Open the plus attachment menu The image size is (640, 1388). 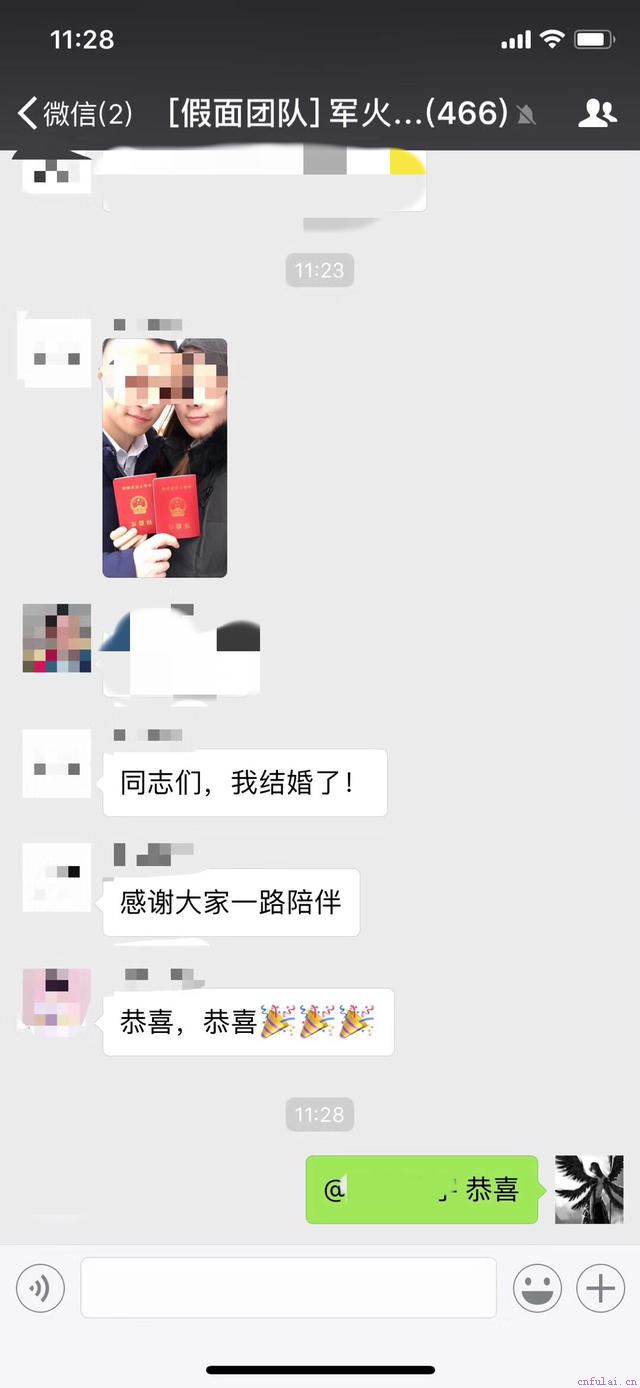(x=600, y=1288)
